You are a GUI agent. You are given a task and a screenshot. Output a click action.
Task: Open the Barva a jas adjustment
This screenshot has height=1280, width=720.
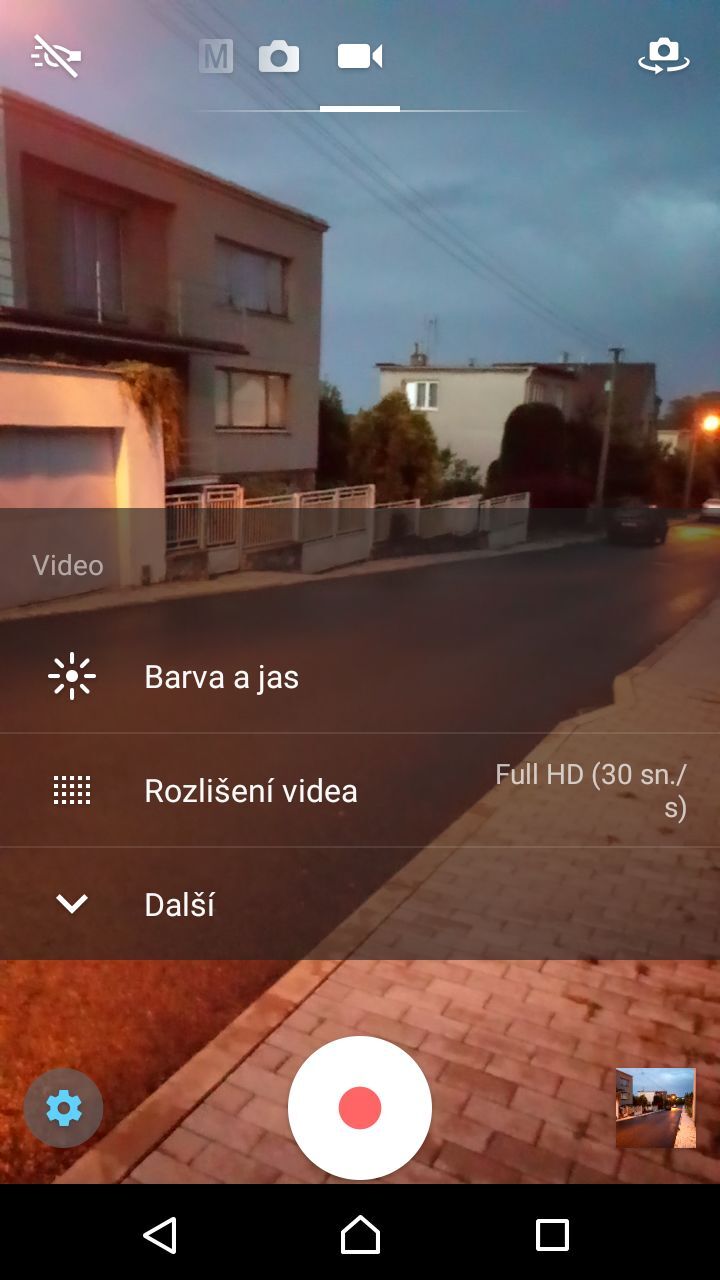point(221,676)
